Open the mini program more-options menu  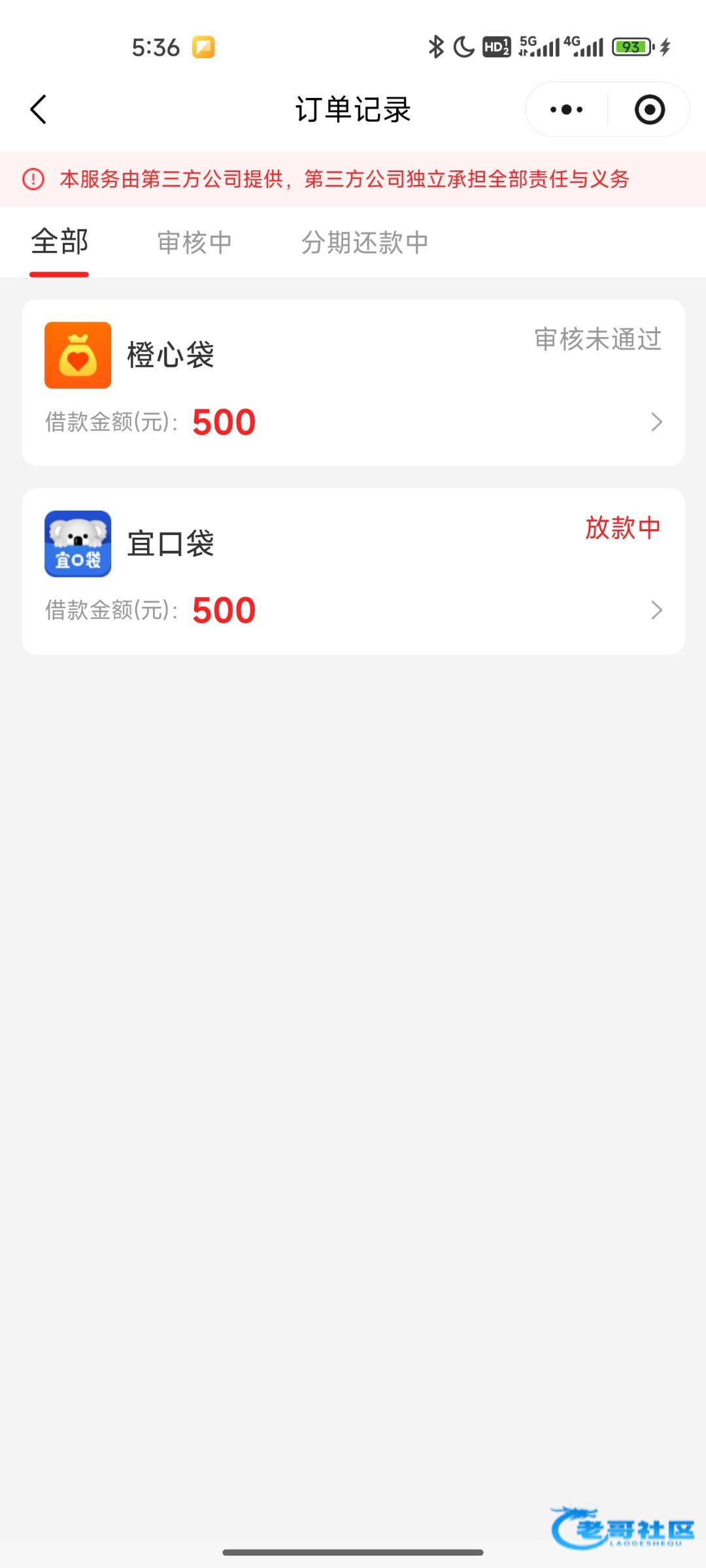coord(566,110)
